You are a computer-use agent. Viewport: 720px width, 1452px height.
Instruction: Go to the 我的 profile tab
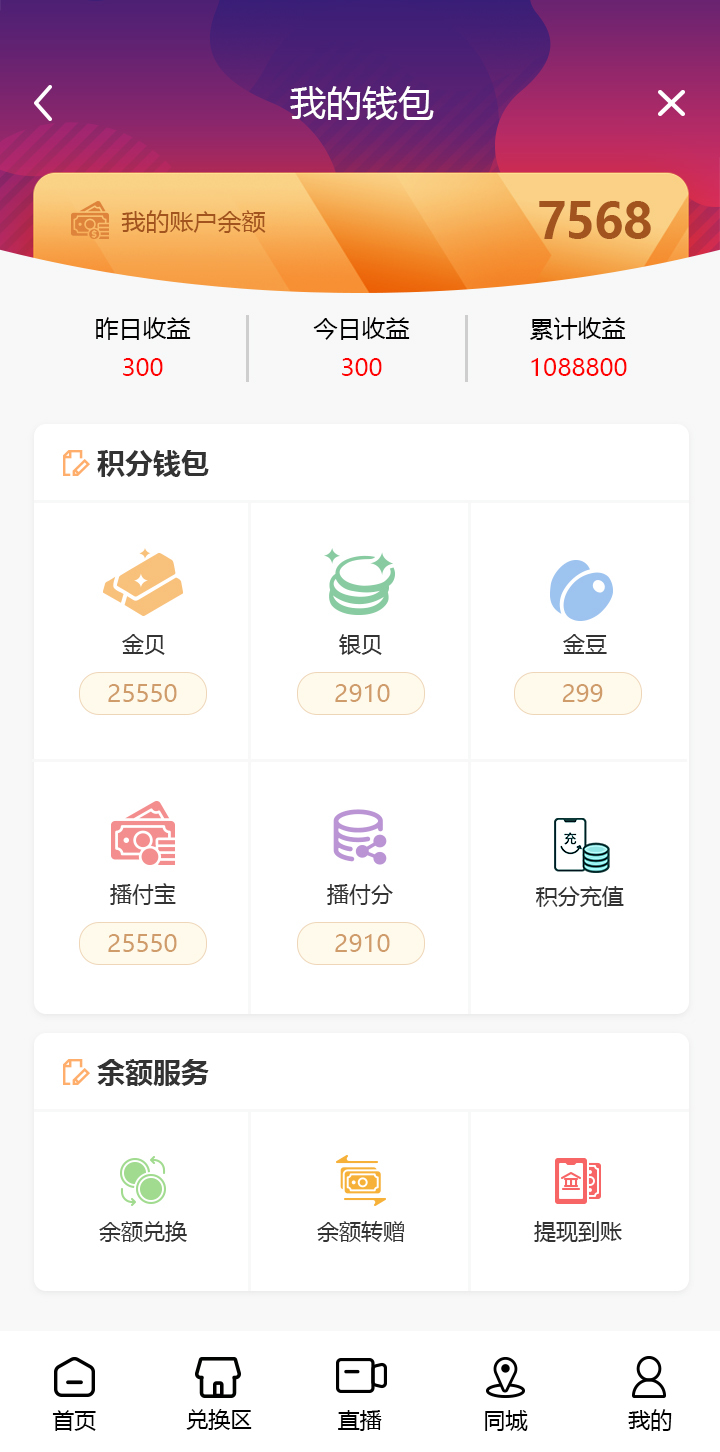[649, 1390]
